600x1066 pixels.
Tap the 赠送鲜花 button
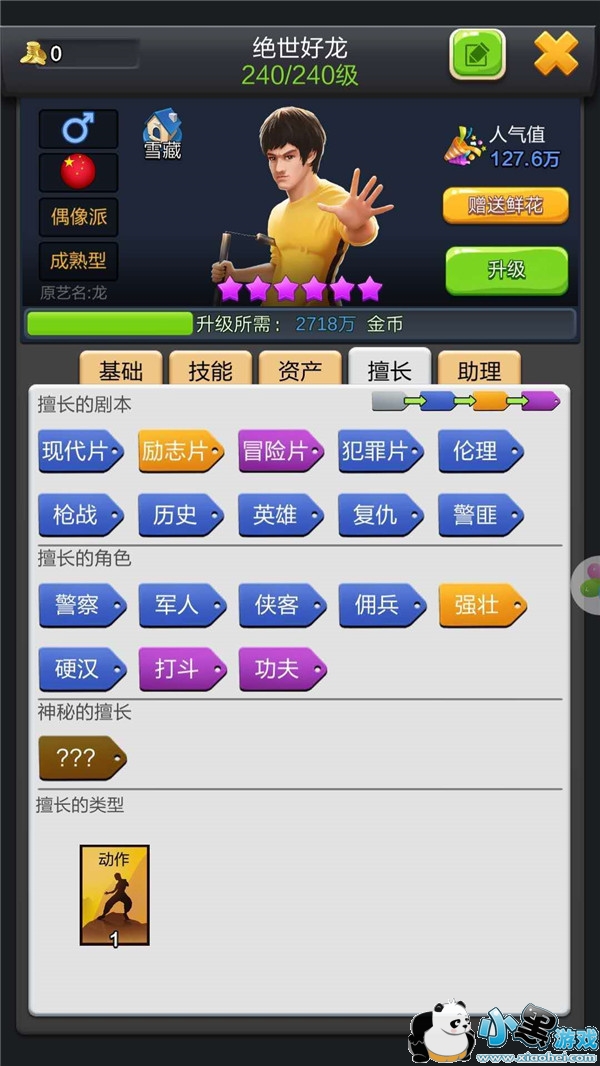505,207
